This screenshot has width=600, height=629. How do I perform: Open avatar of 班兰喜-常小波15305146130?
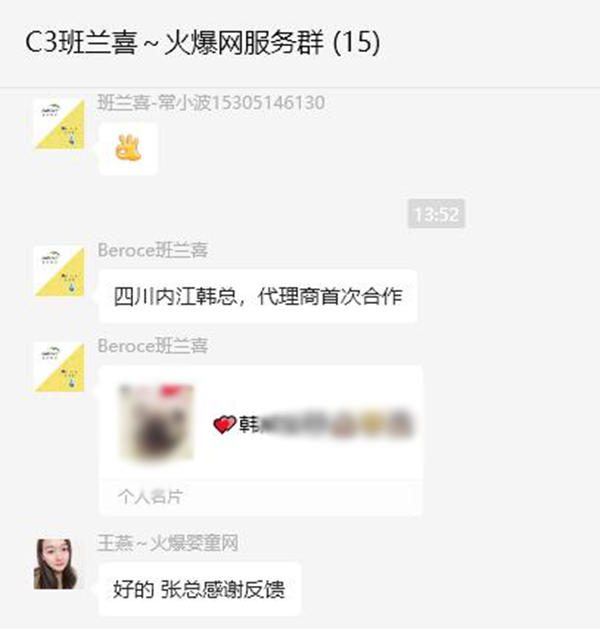[x=59, y=123]
